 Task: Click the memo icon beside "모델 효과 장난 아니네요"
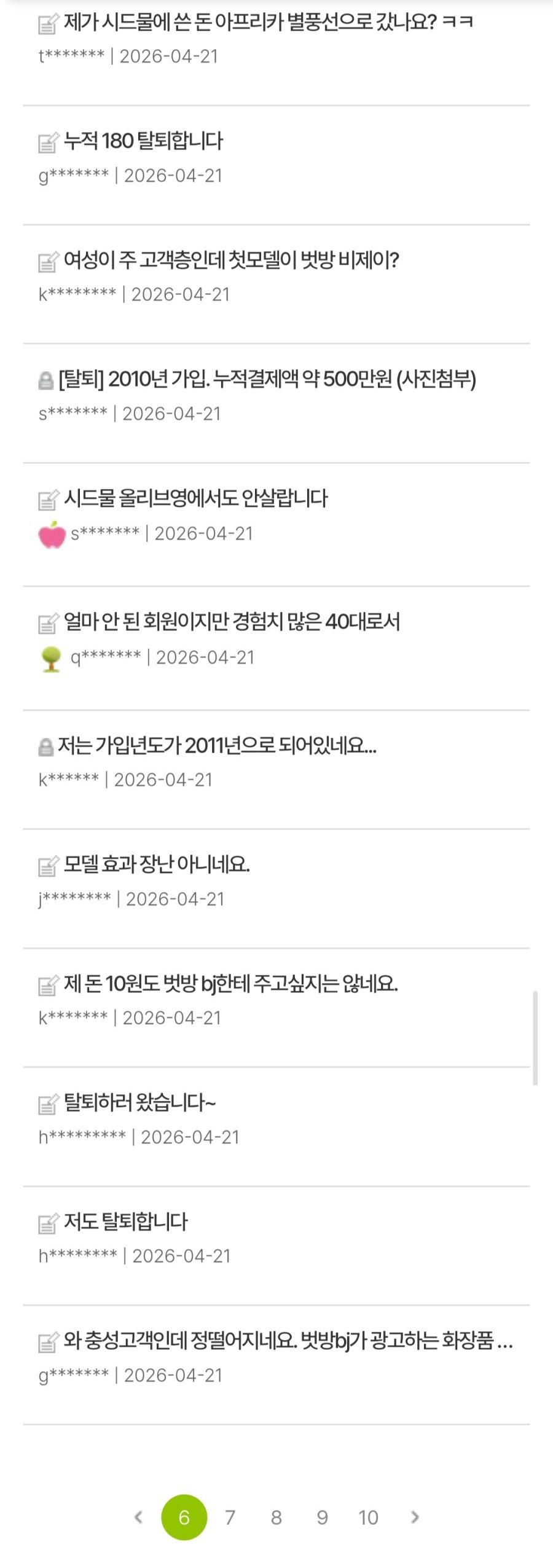point(48,866)
